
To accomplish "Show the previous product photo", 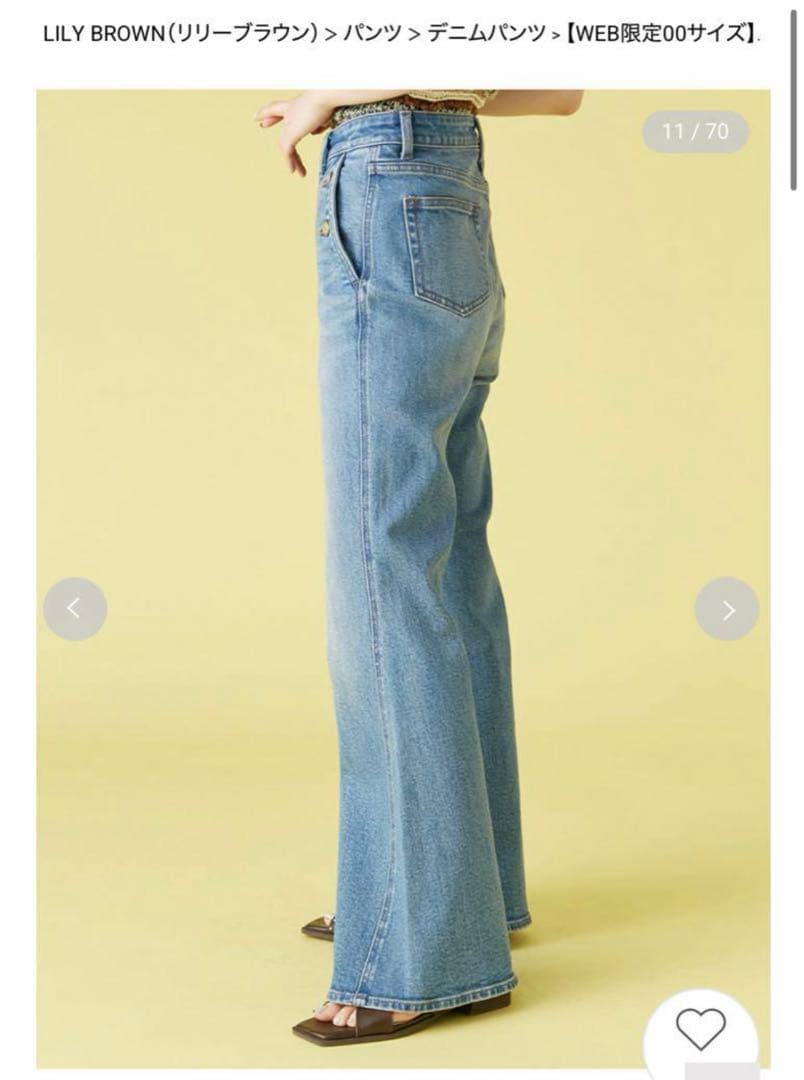I will click(x=75, y=609).
